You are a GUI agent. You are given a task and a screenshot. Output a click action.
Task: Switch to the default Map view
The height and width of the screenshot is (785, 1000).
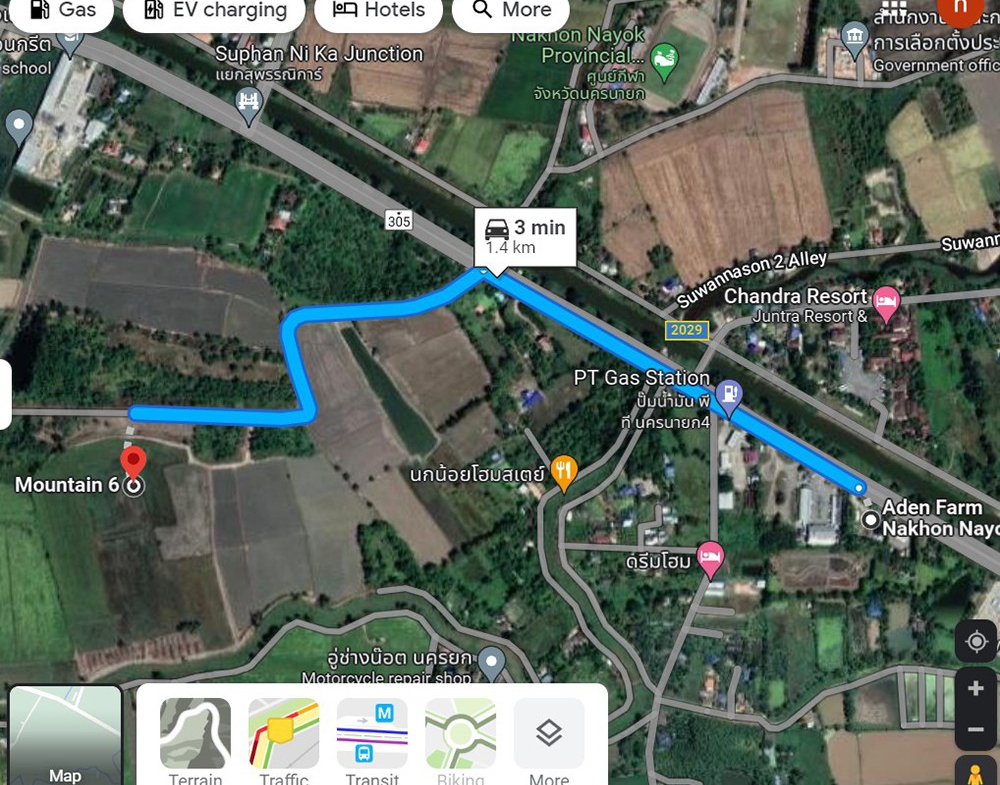click(65, 735)
